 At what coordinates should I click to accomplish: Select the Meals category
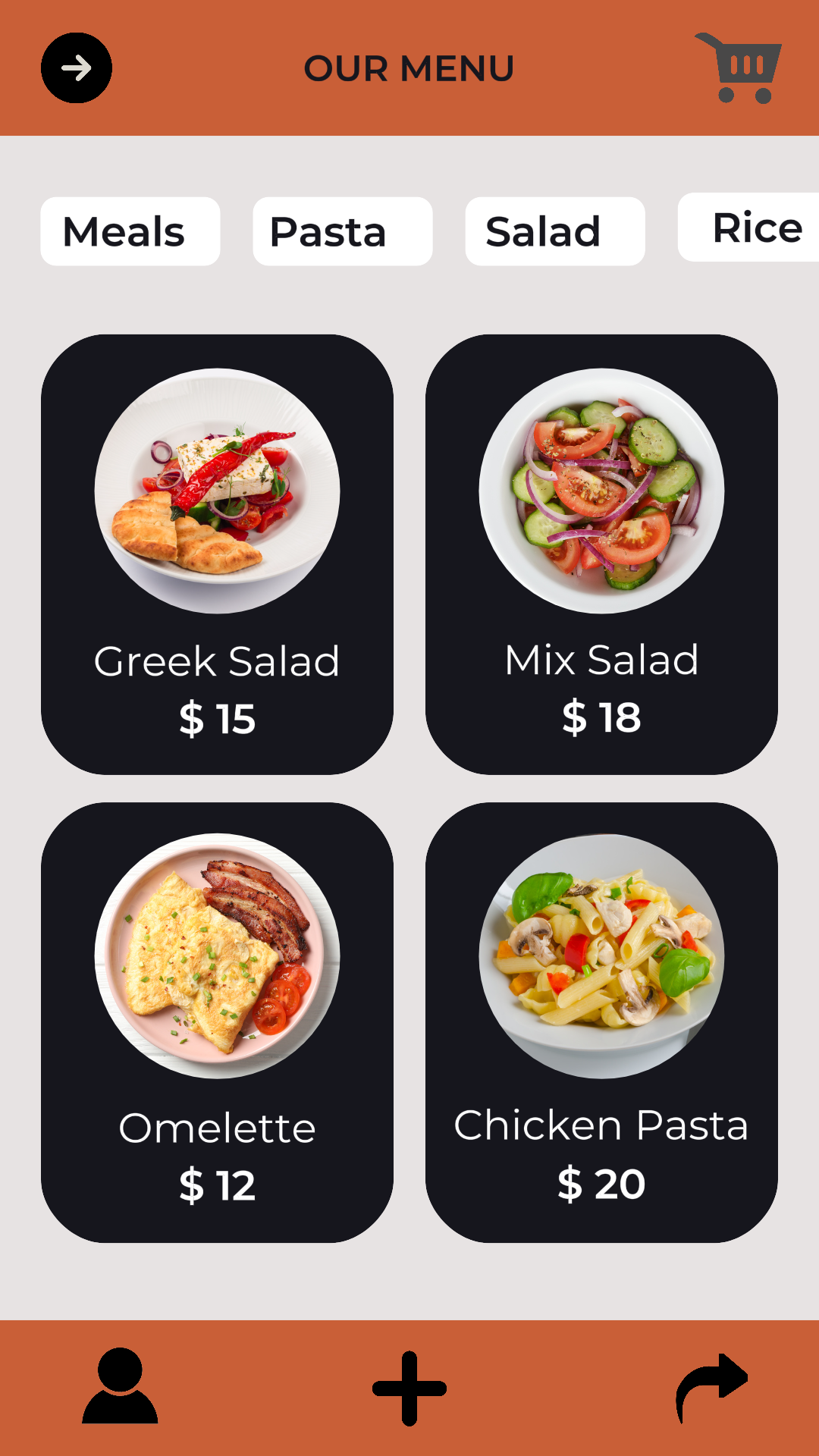pyautogui.click(x=130, y=231)
